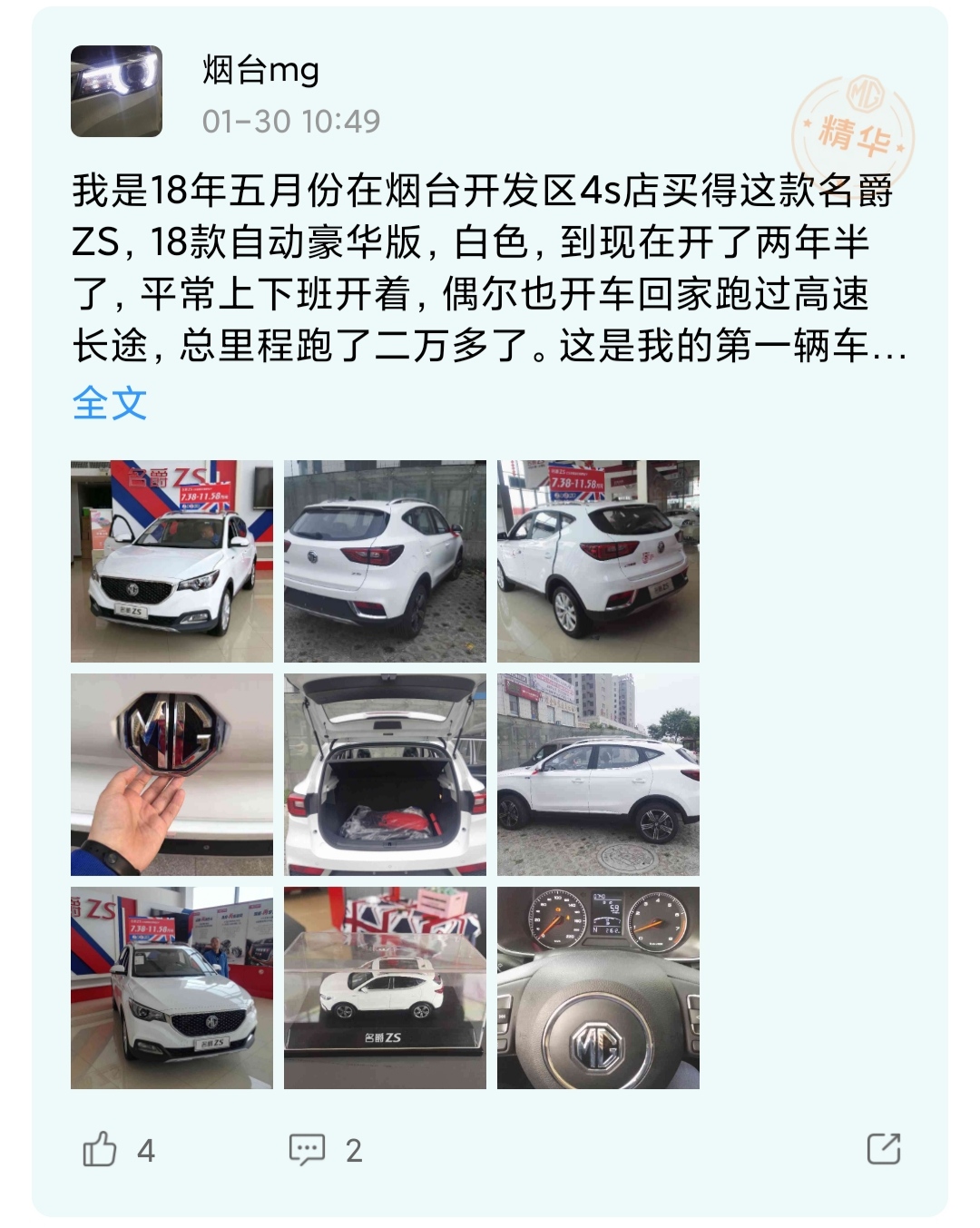Open the side view photo on street
Screen dimensions: 980x1228
point(598,774)
